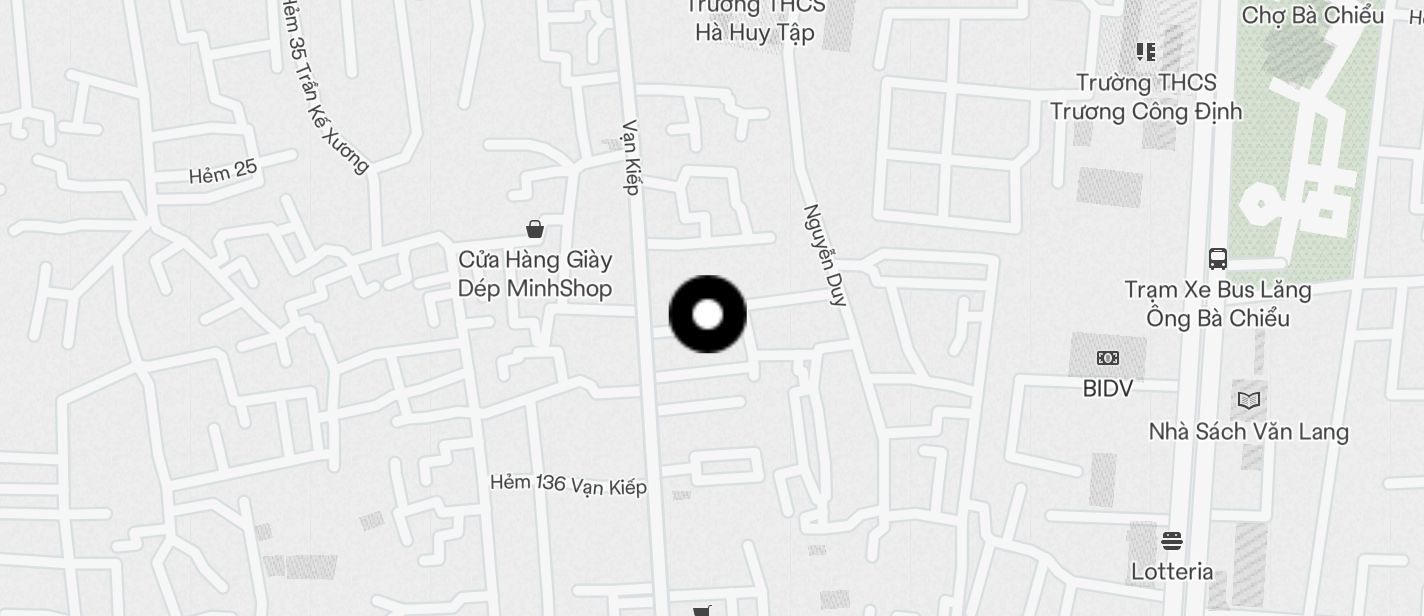
Task: Open the Lotteria restaurant marker
Action: 1172,541
